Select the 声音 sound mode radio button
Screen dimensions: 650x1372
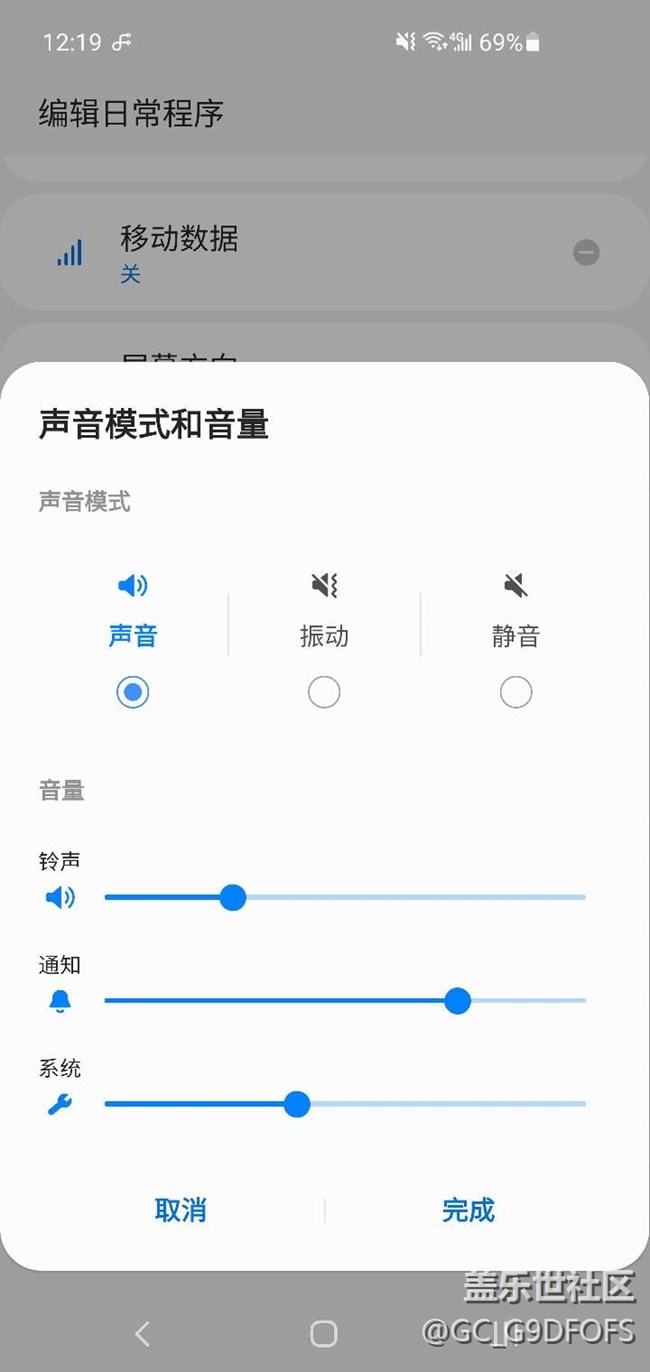point(133,692)
